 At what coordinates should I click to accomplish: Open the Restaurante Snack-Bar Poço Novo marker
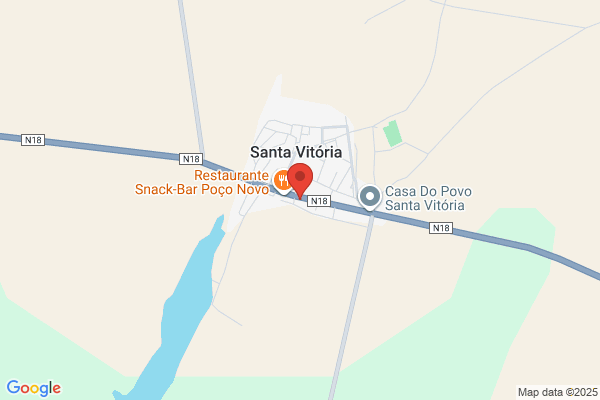(x=282, y=181)
